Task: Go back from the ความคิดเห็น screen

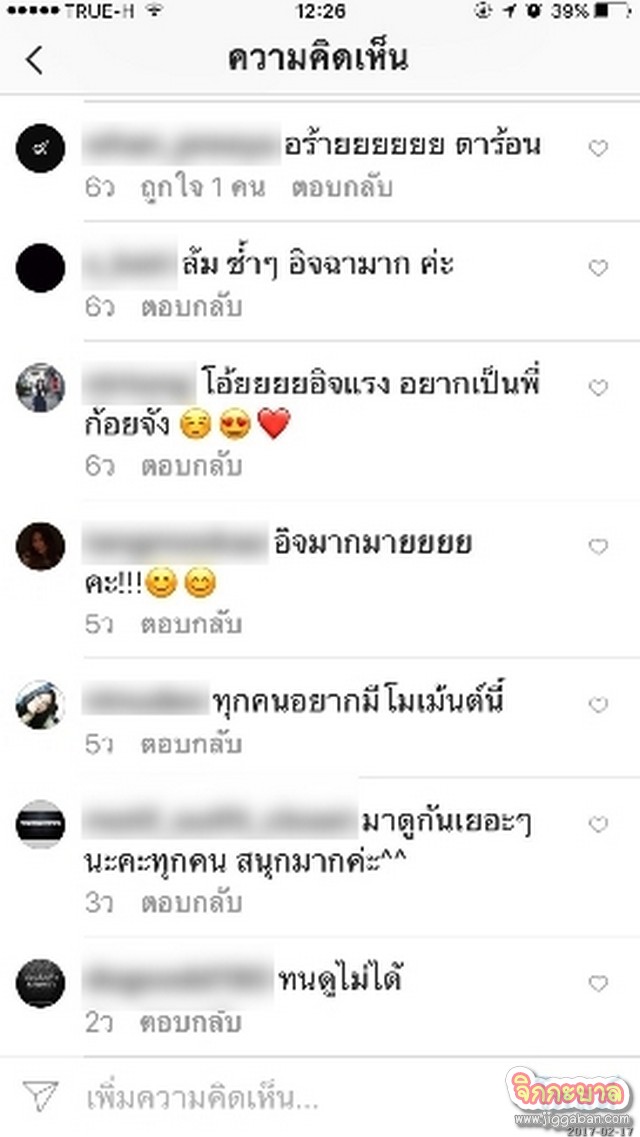Action: (x=34, y=60)
